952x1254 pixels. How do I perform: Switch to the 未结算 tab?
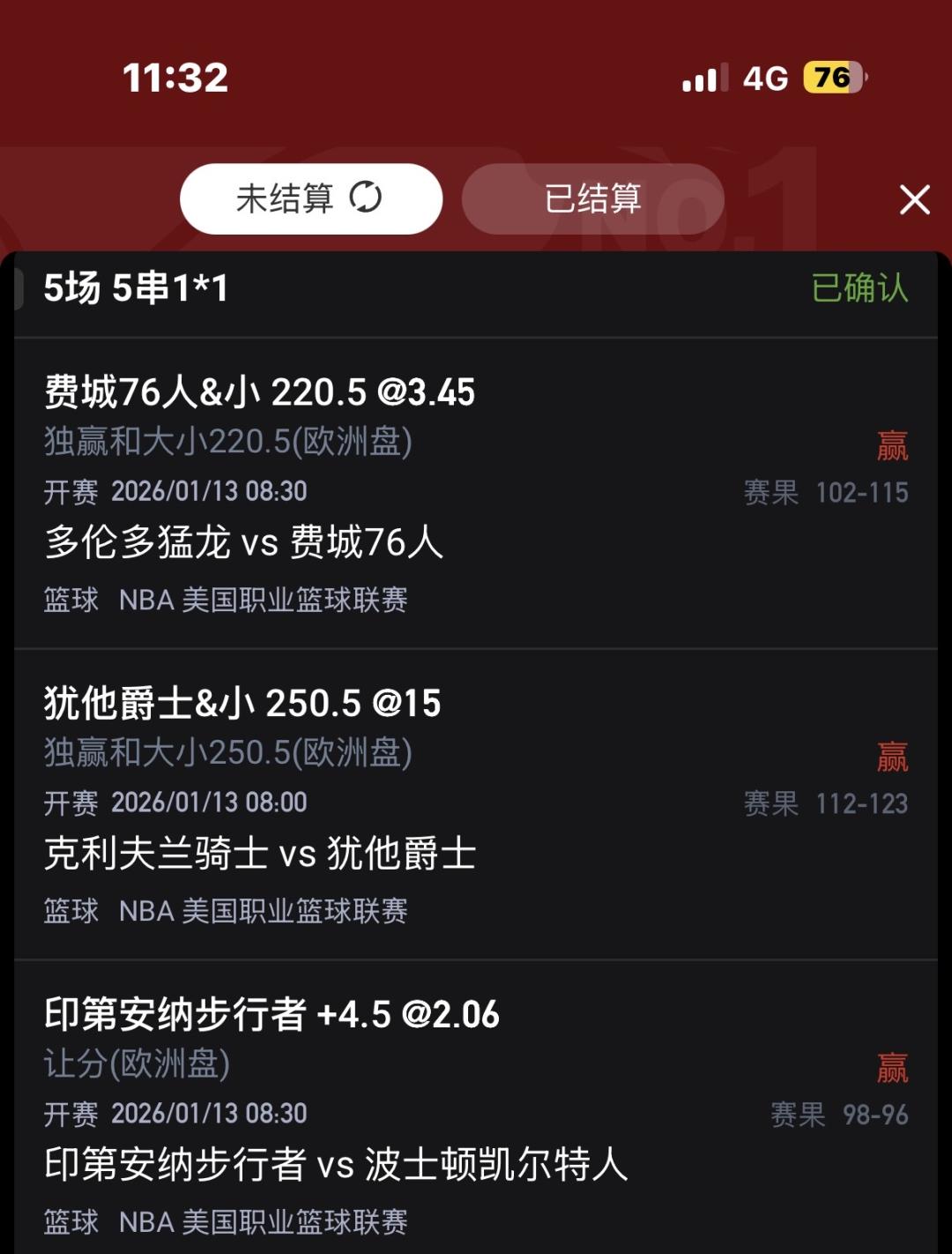click(310, 198)
